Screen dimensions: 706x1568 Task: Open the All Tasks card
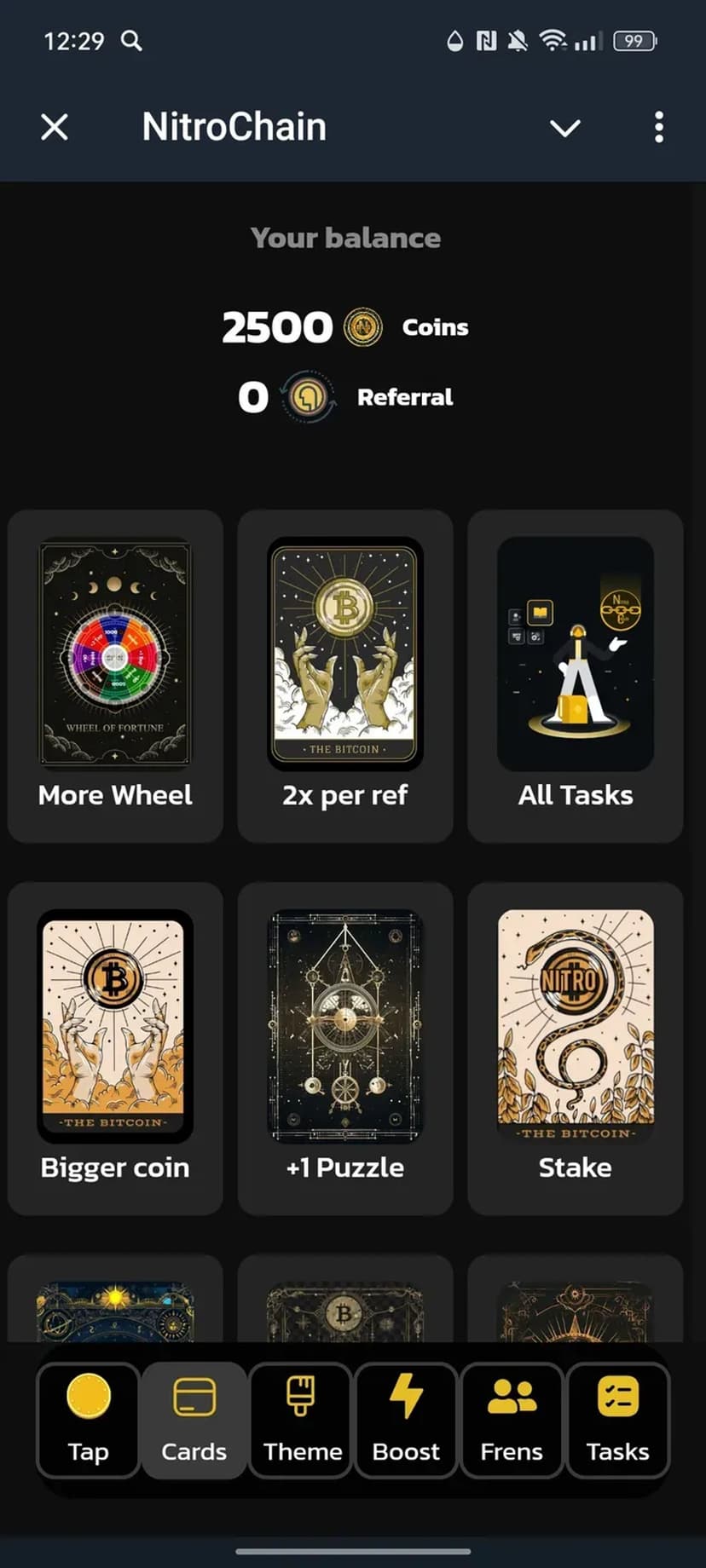click(576, 675)
